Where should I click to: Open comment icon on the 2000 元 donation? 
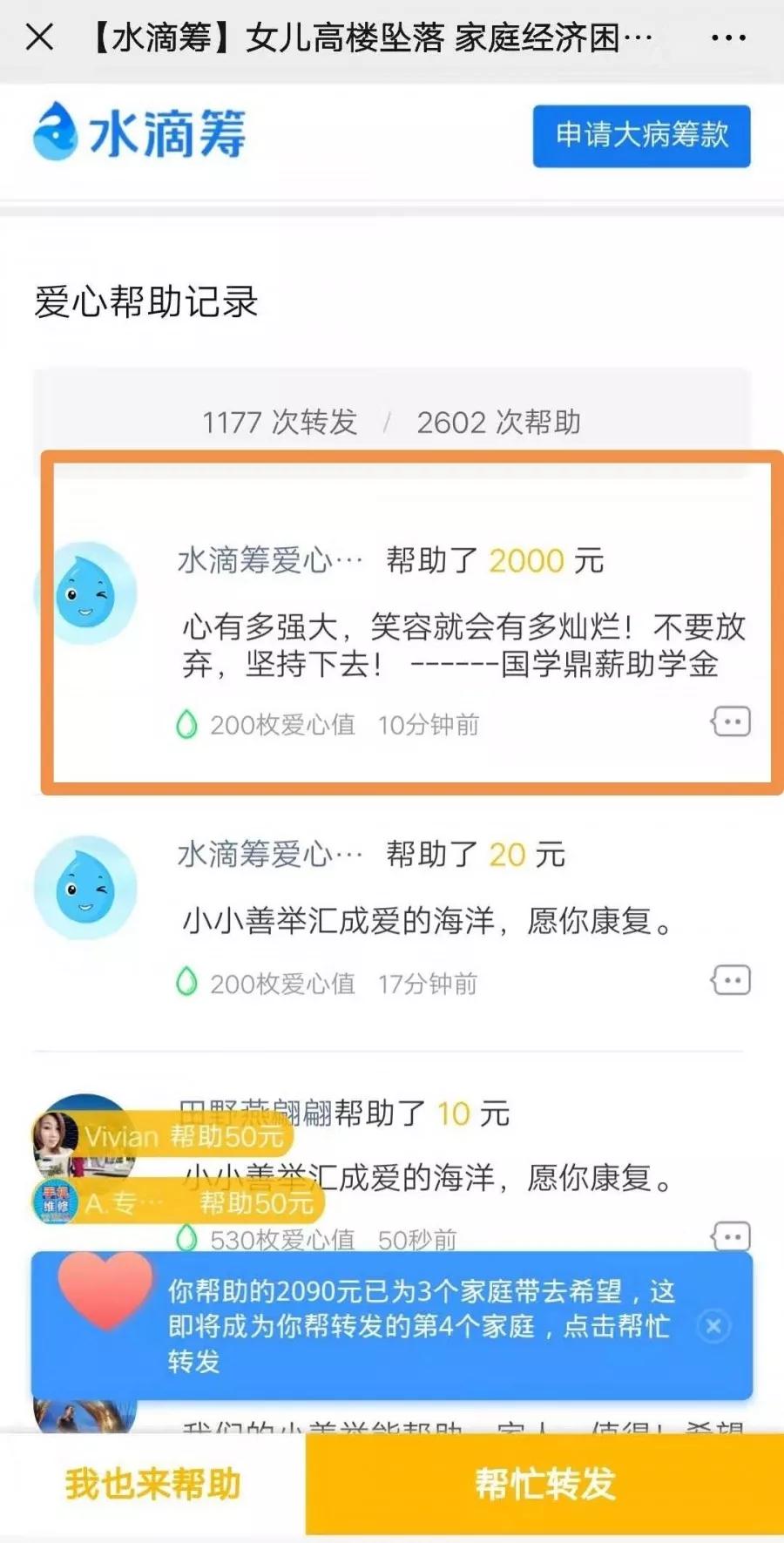tap(731, 721)
